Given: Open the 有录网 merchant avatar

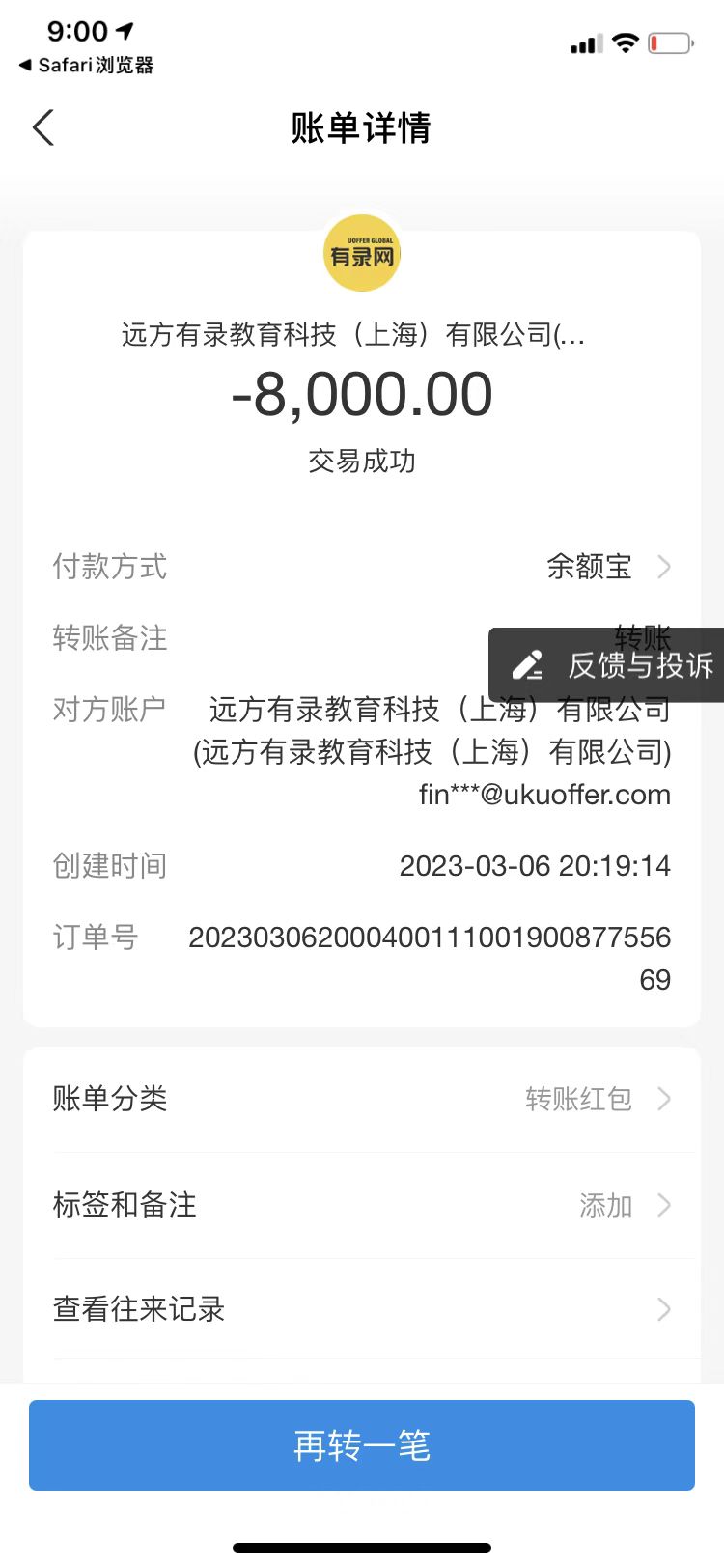Looking at the screenshot, I should 362,254.
